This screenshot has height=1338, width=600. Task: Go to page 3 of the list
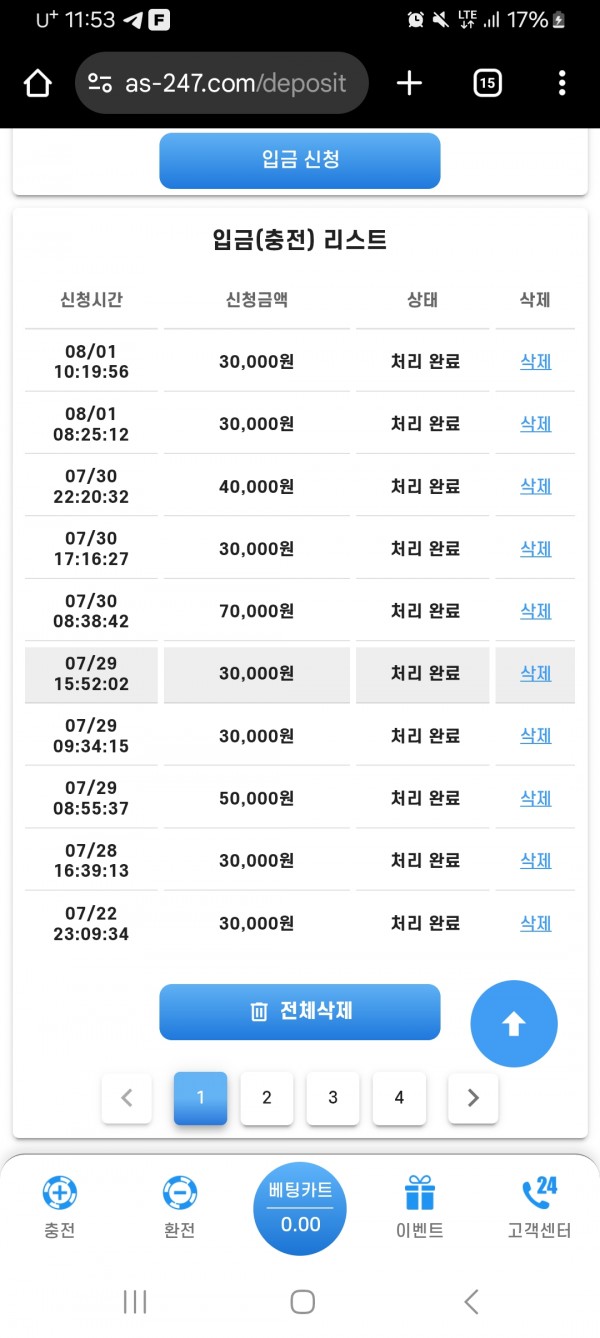[x=333, y=1098]
